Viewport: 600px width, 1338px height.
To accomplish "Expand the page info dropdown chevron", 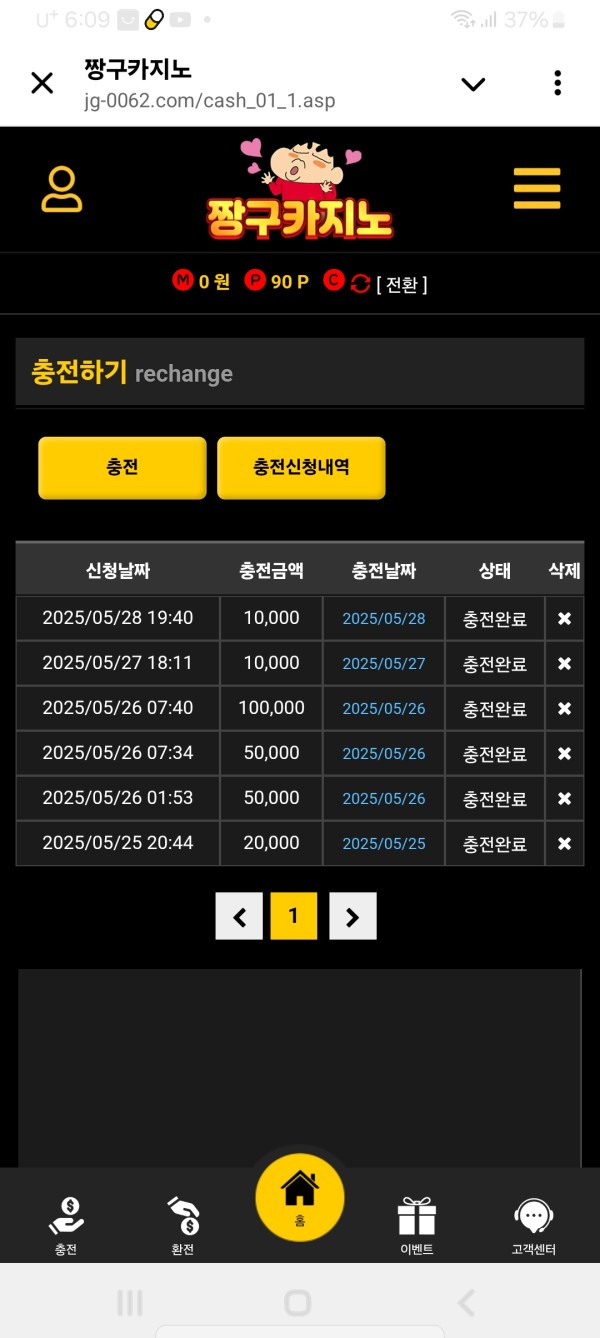I will (x=473, y=84).
